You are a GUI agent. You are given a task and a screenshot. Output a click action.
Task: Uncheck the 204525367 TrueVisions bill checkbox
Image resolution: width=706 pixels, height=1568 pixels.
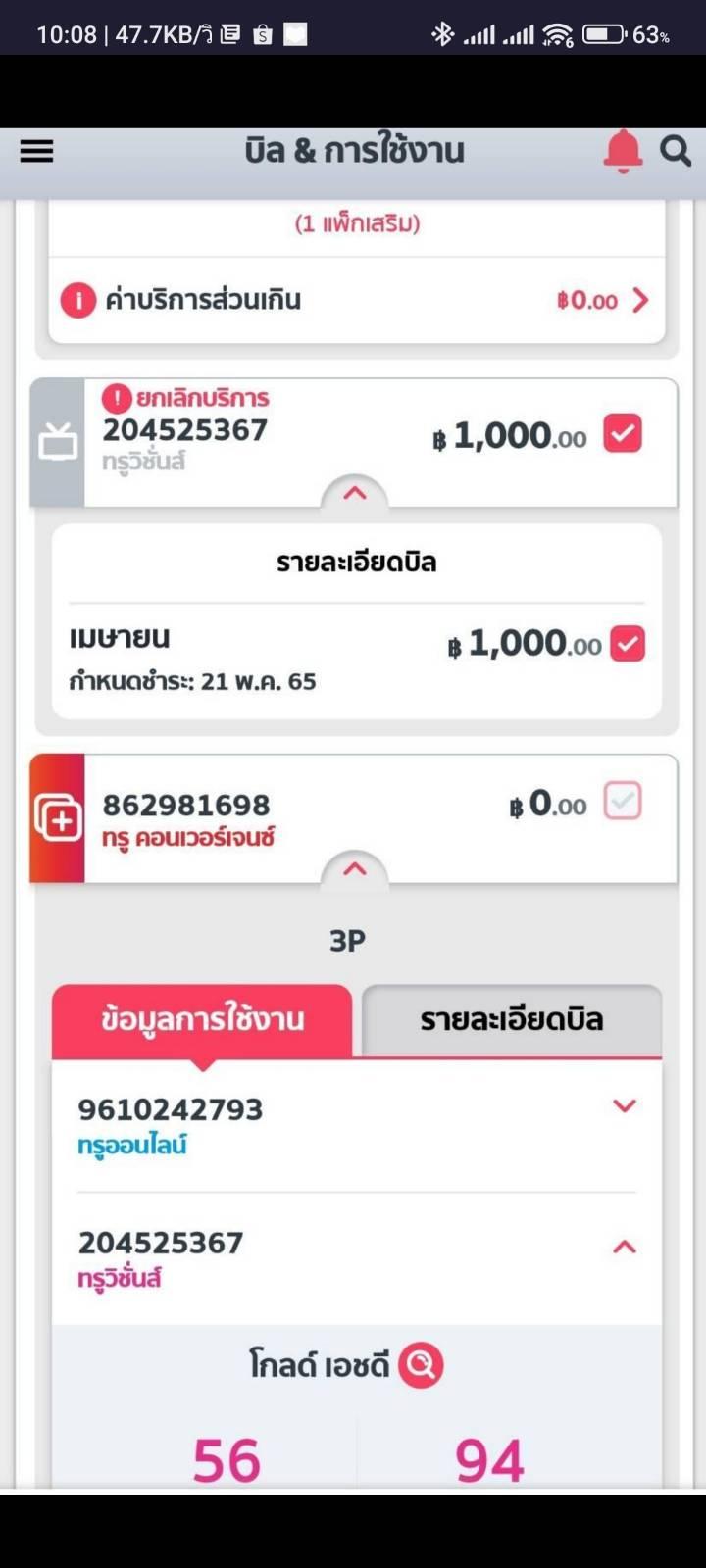click(623, 433)
